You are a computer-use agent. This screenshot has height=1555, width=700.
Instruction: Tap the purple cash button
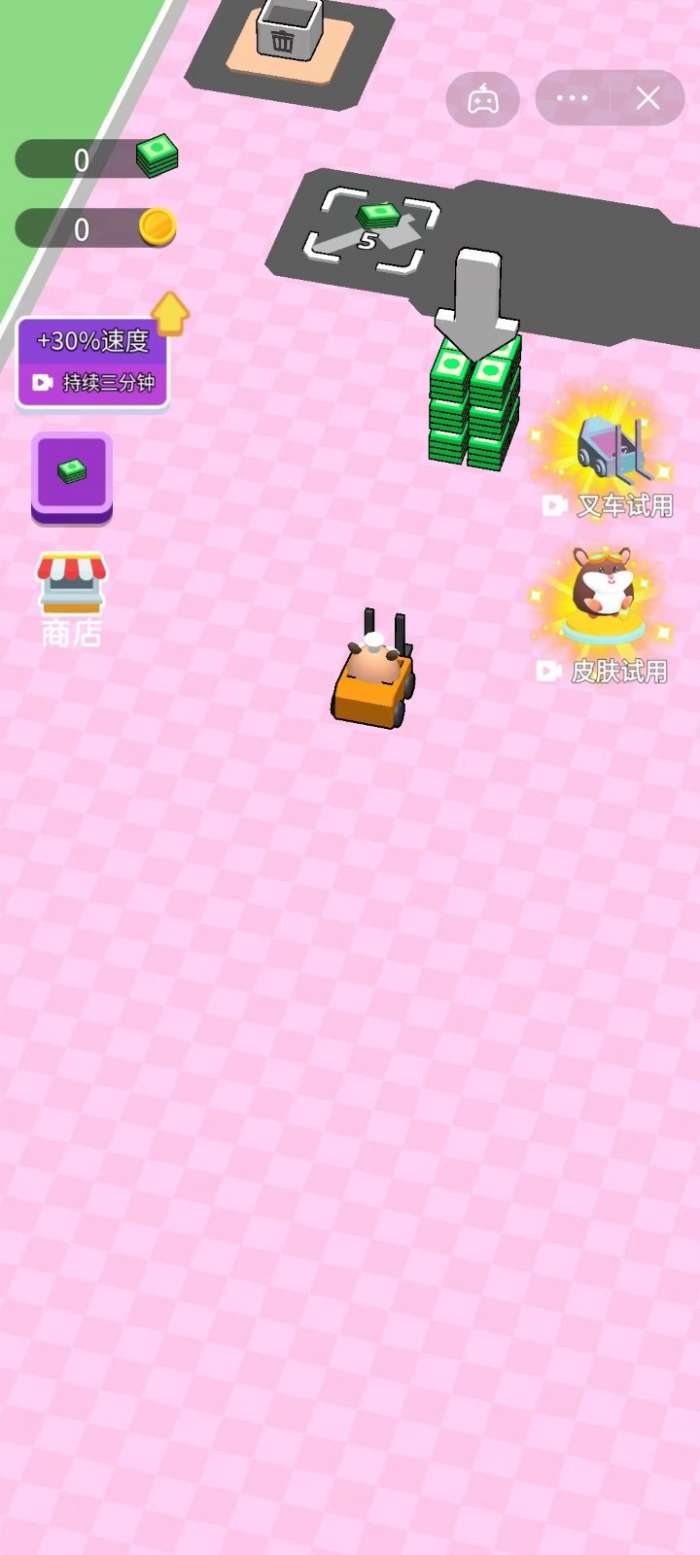(72, 475)
